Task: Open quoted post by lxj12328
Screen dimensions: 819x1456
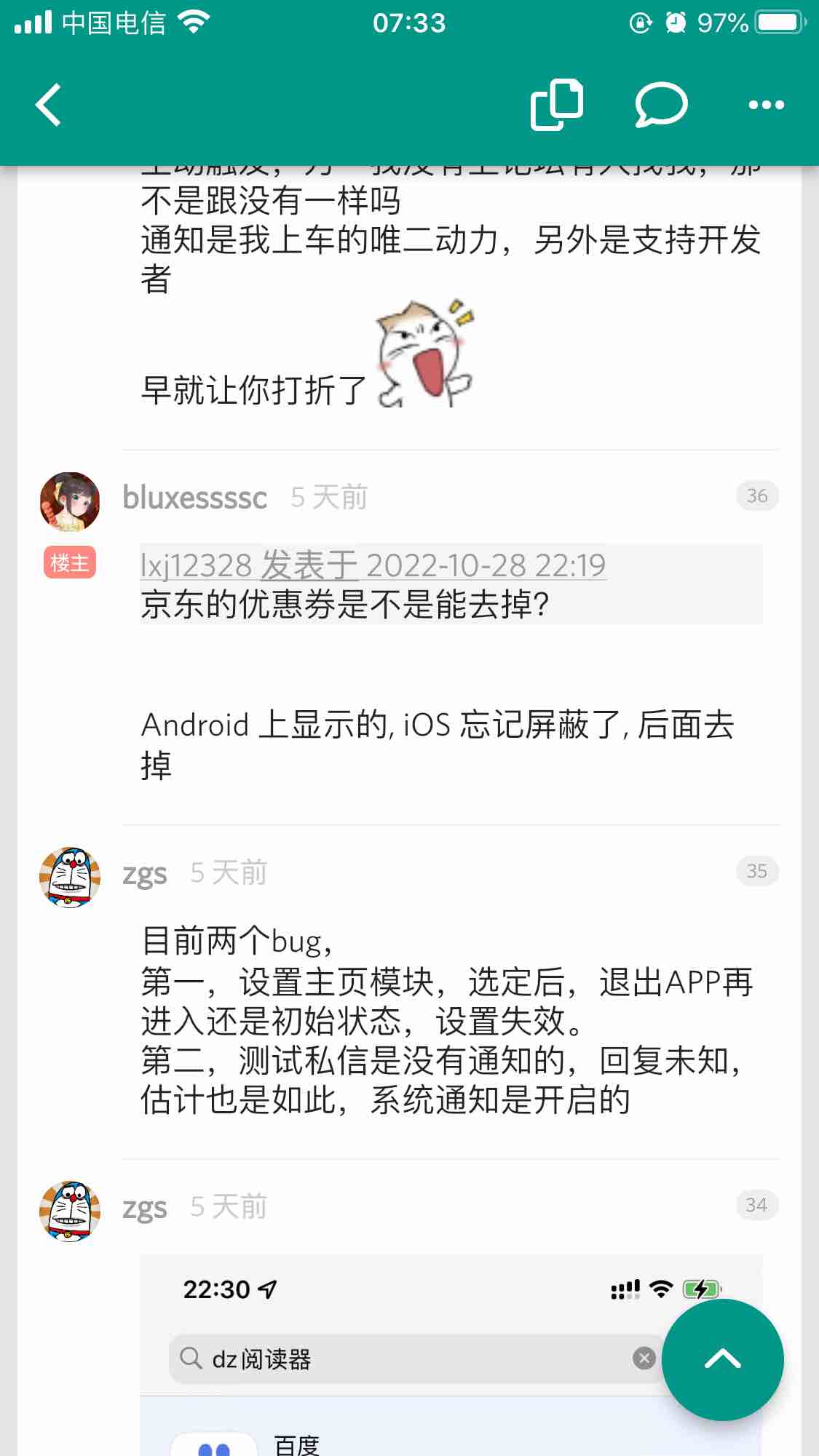Action: pos(373,565)
